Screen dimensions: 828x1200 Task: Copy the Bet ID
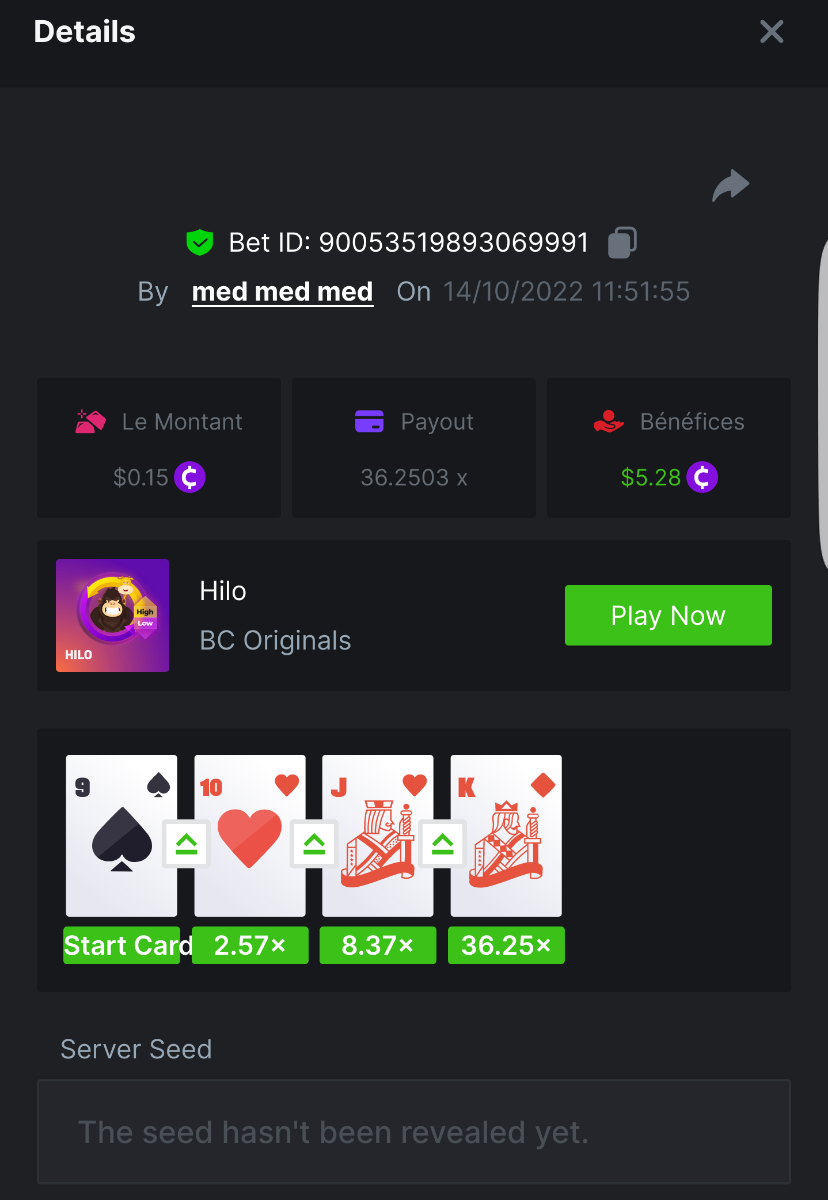coord(622,242)
